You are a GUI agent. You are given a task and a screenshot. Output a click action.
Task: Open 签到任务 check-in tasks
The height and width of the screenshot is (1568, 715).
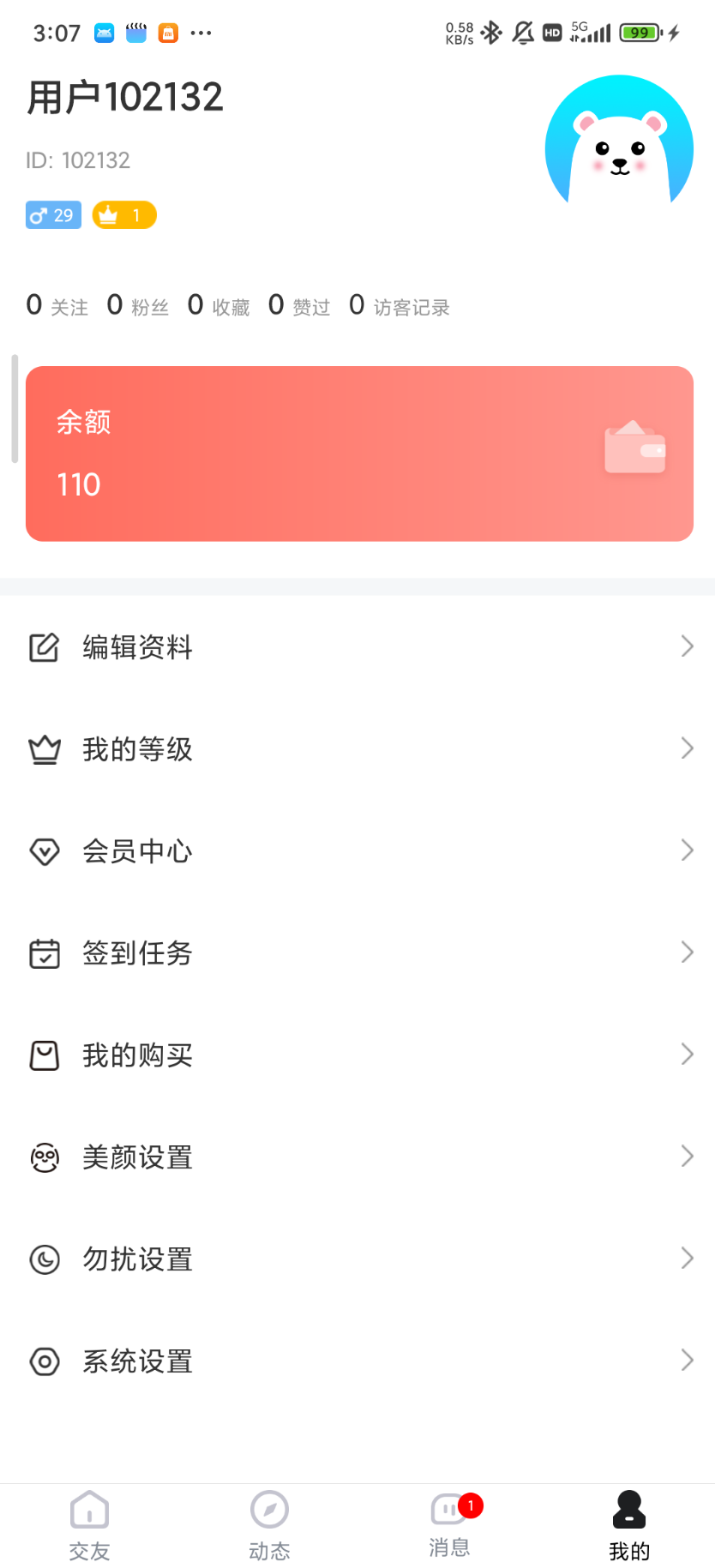click(357, 952)
